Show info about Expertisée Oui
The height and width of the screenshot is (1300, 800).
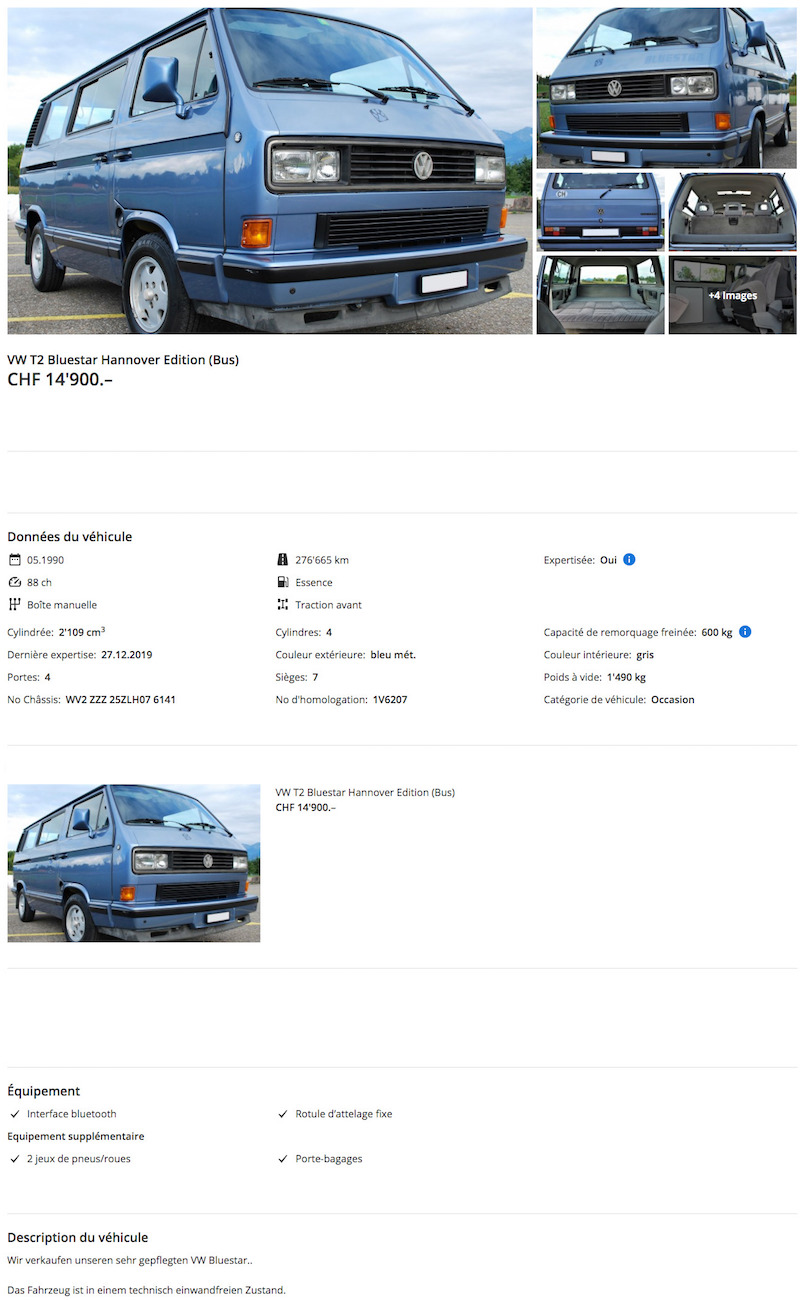(629, 560)
